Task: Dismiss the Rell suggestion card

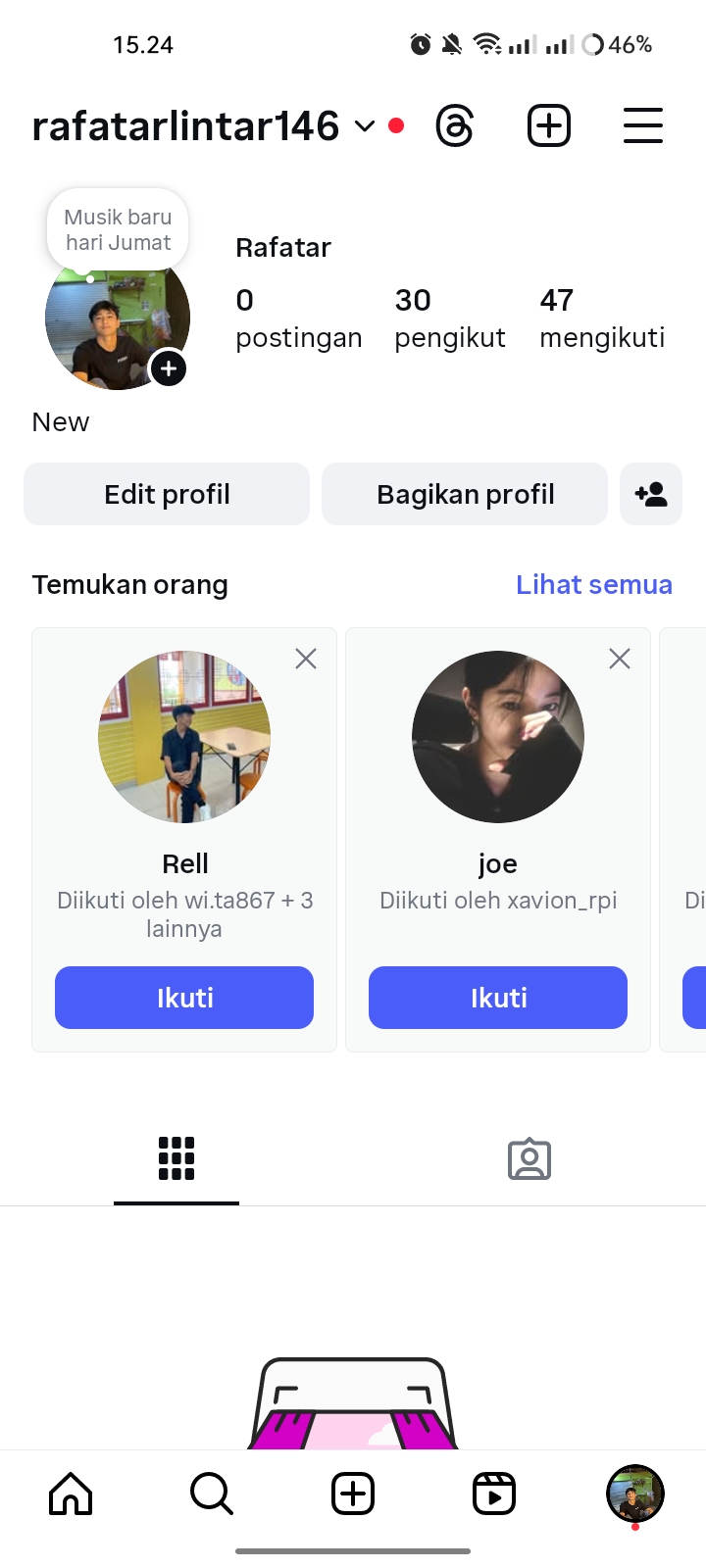Action: point(306,659)
